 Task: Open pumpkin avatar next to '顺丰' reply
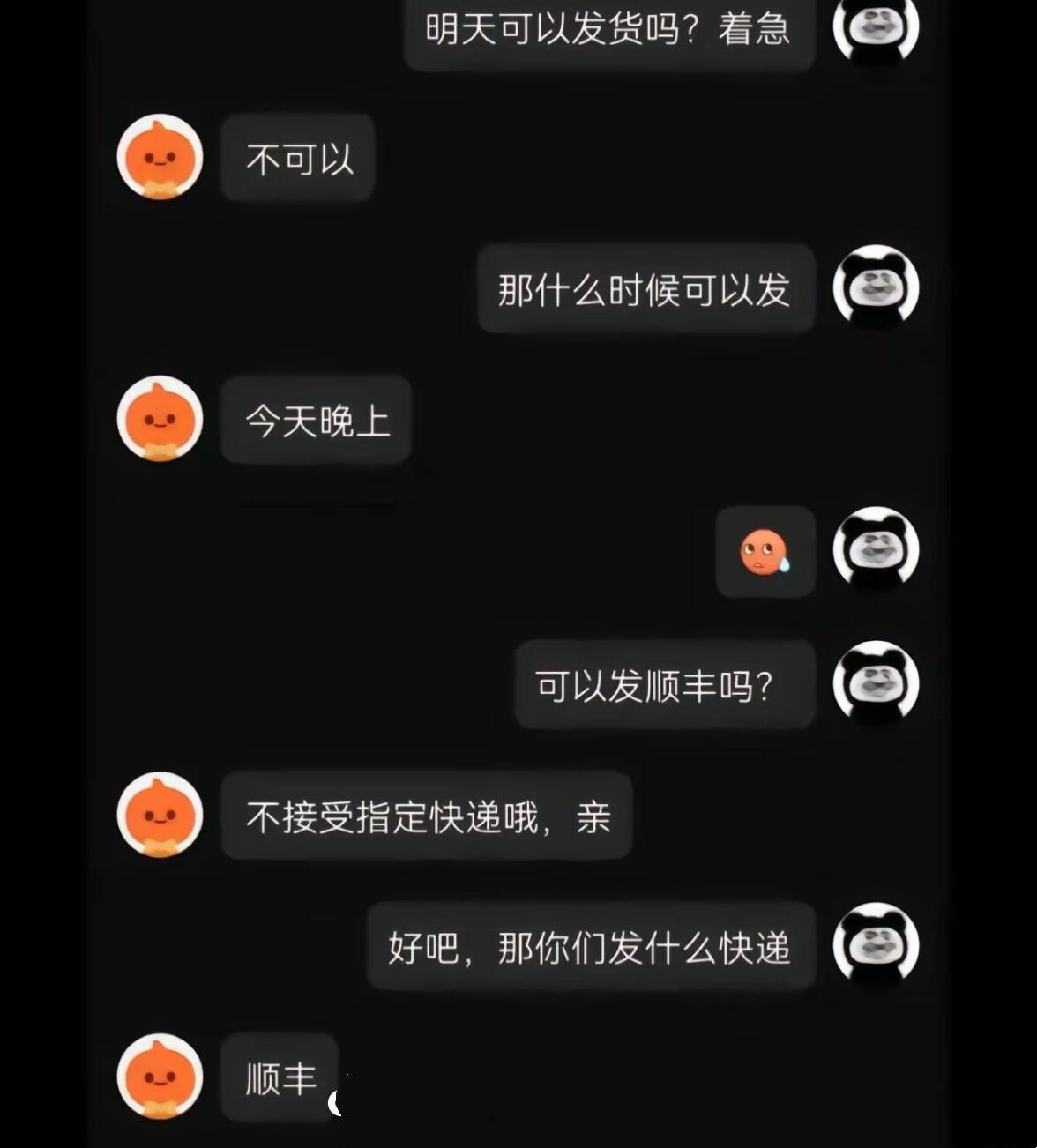coord(160,1076)
